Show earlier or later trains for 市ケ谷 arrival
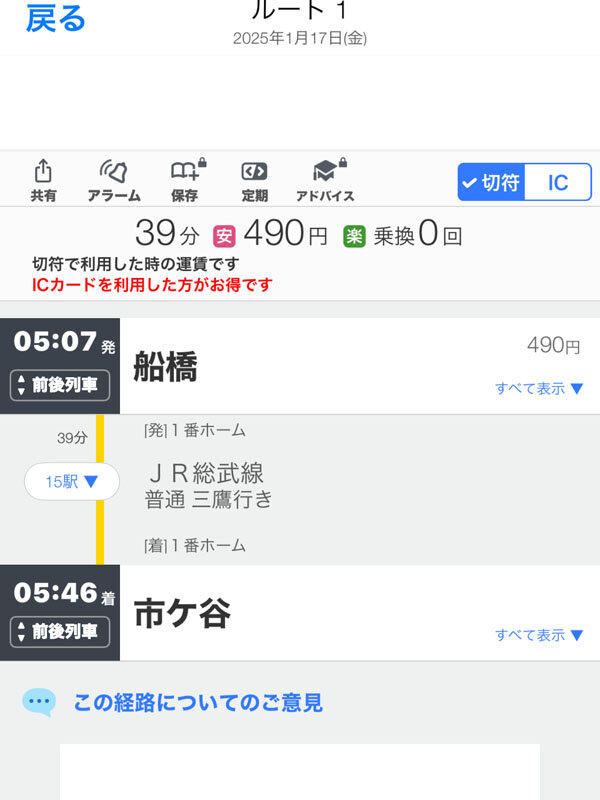Image resolution: width=600 pixels, height=800 pixels. point(60,631)
